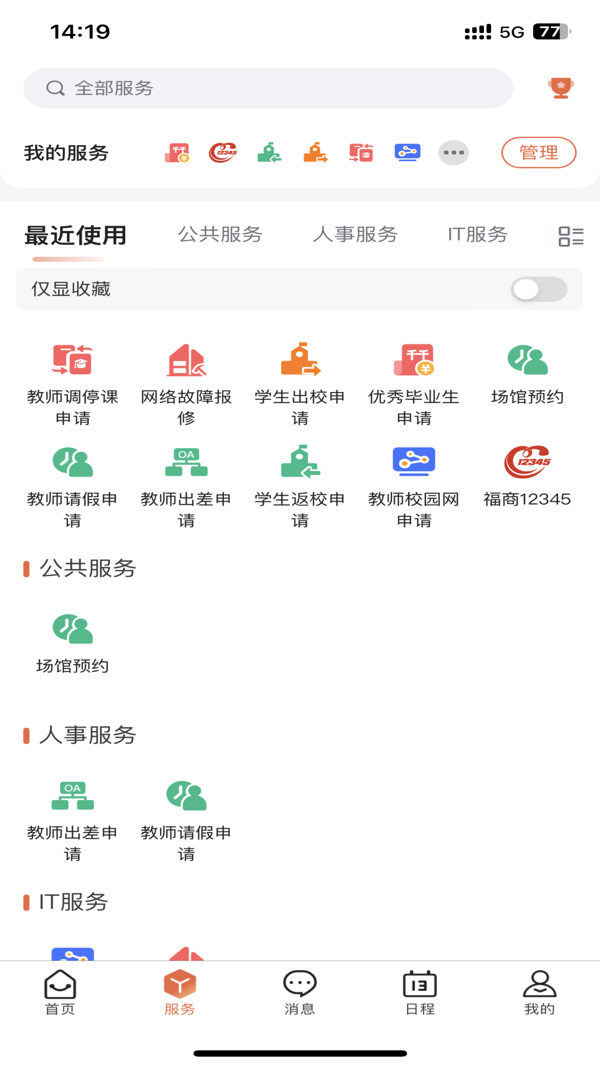Switch to the 日程 tab
The height and width of the screenshot is (1067, 600).
click(x=420, y=992)
